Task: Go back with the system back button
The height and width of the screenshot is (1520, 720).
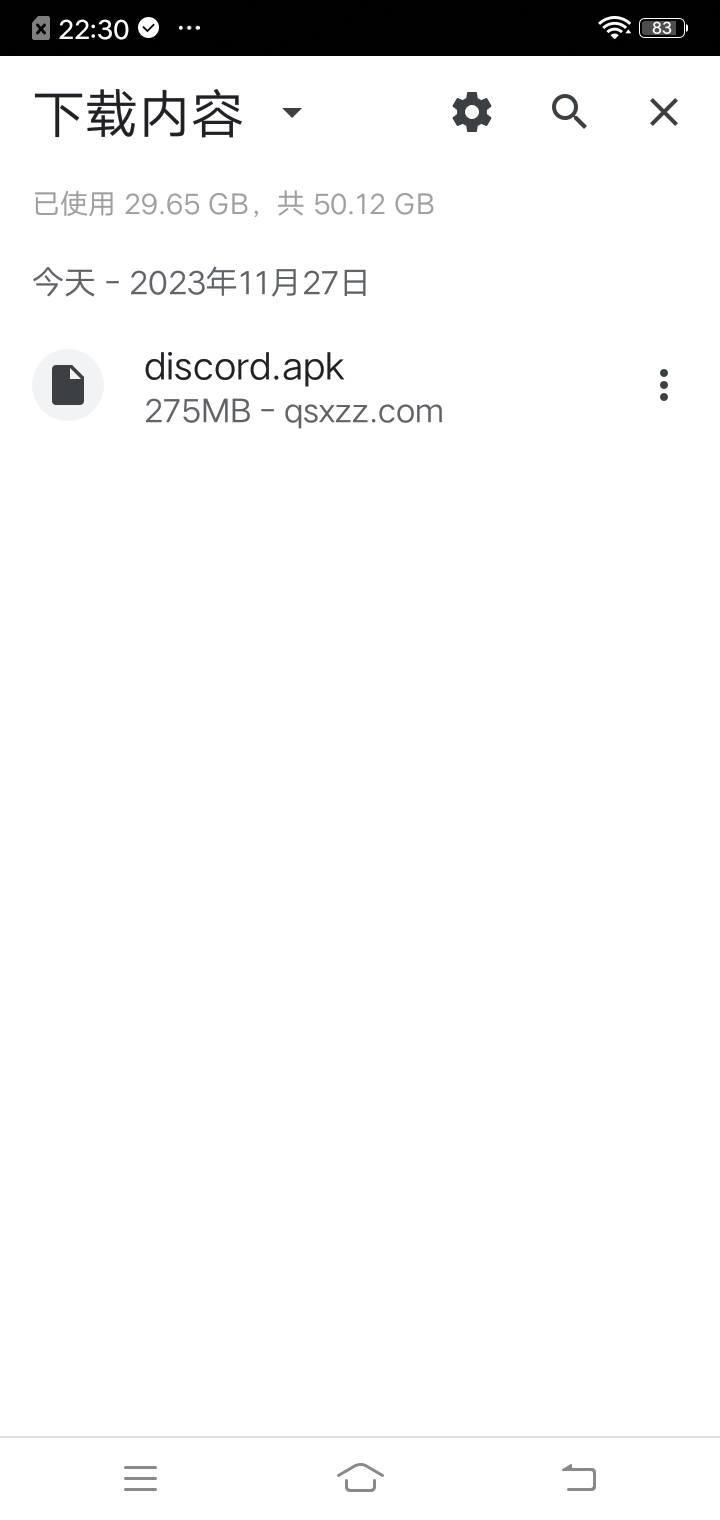Action: coord(578,1477)
